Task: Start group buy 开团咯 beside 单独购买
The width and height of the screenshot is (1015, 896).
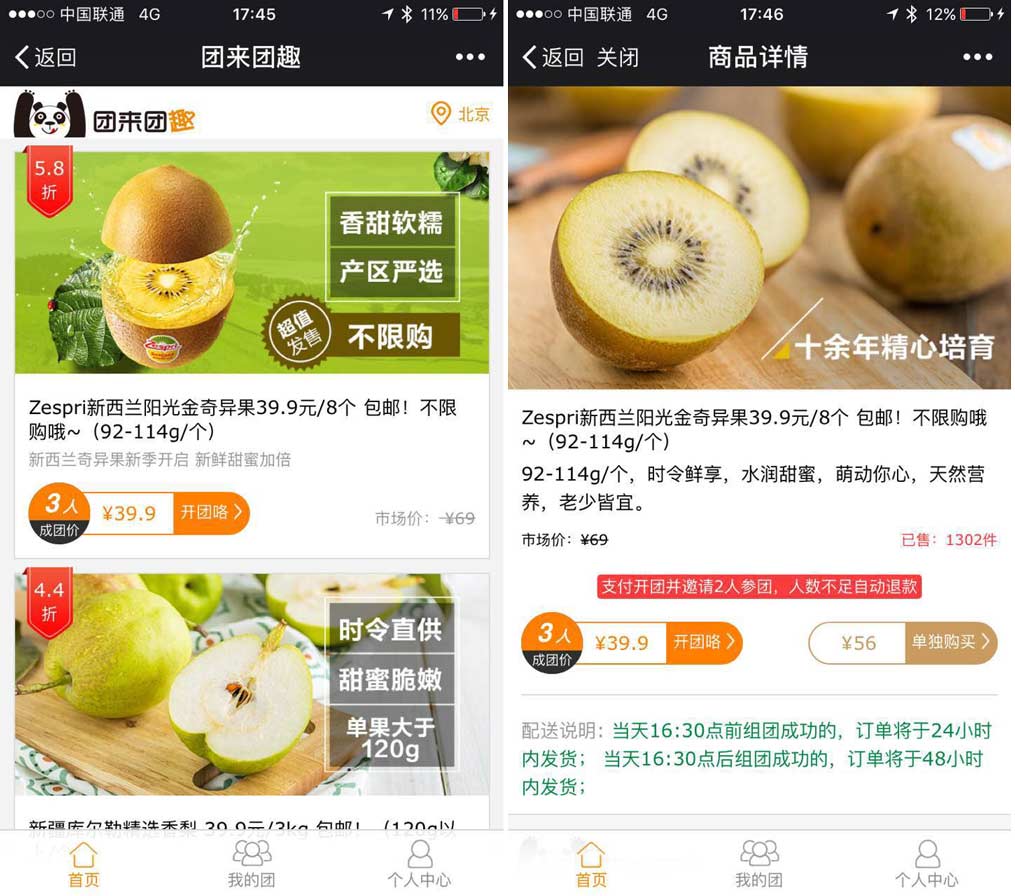Action: point(704,642)
